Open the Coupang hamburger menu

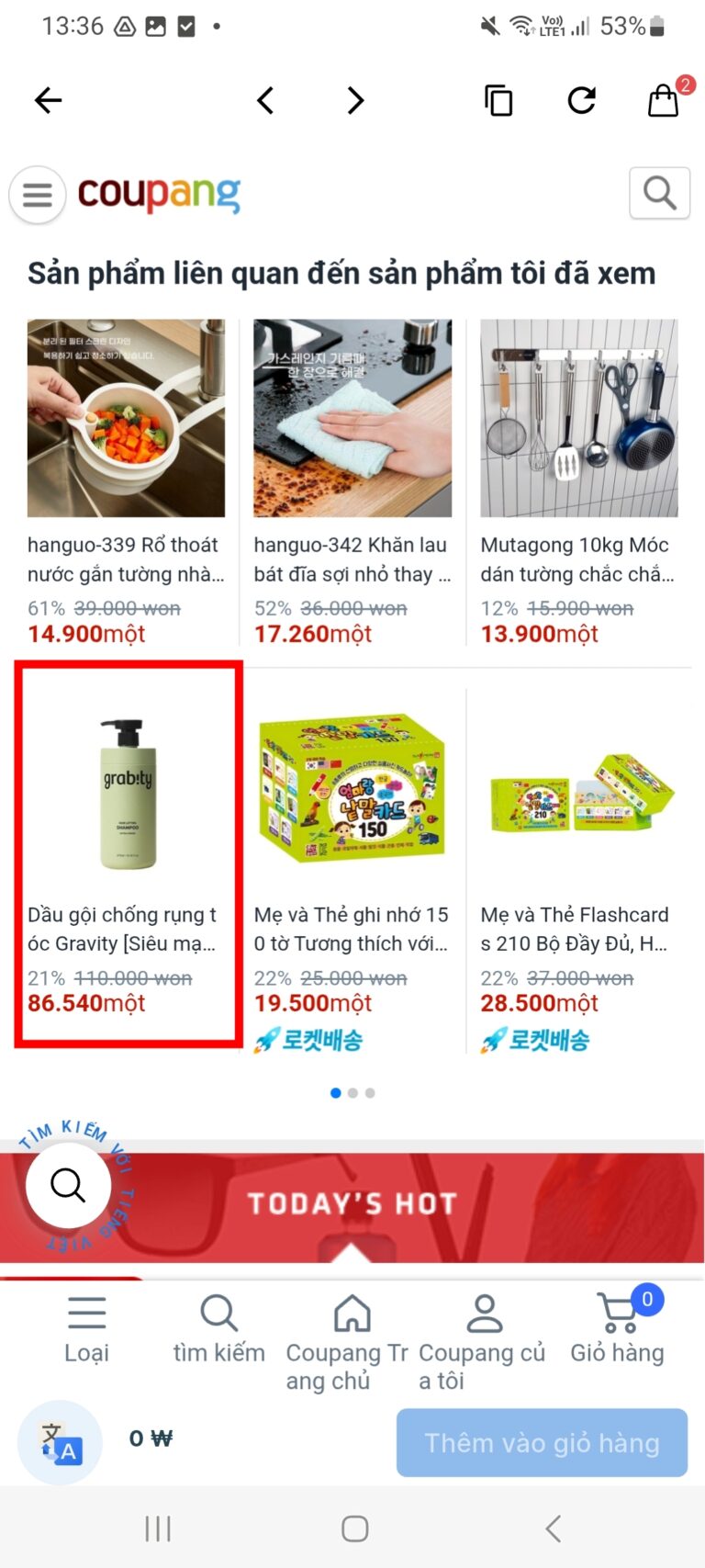tap(38, 195)
